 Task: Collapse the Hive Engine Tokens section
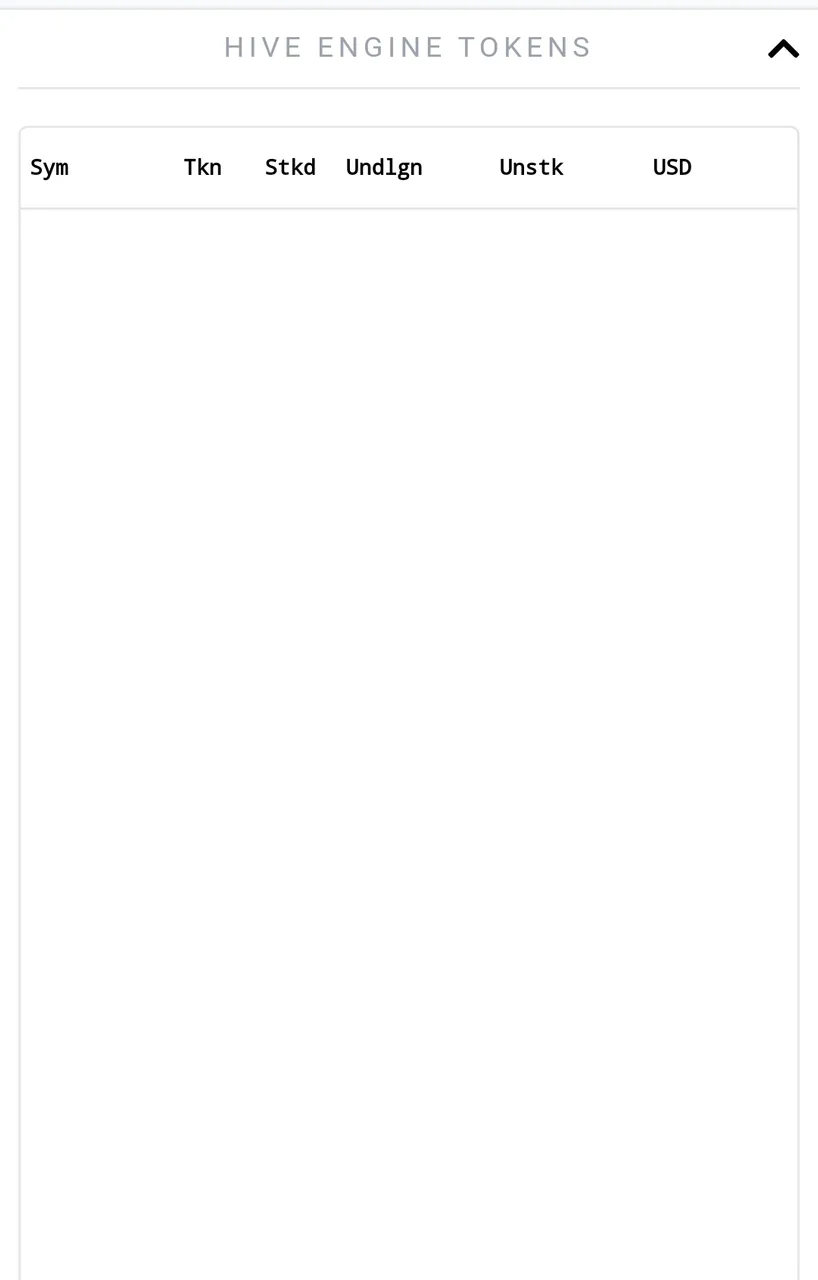pos(783,49)
